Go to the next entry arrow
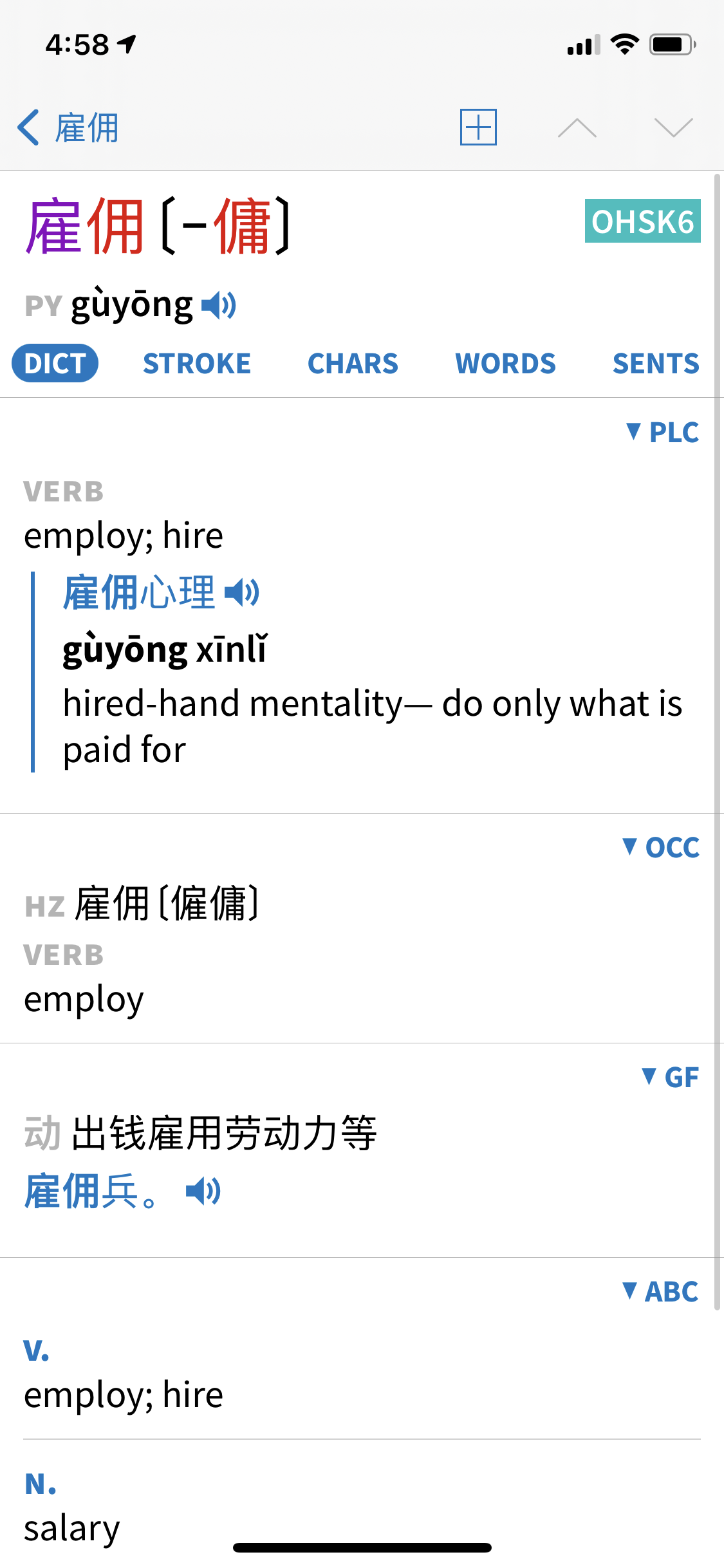This screenshot has height=1568, width=724. [x=673, y=127]
